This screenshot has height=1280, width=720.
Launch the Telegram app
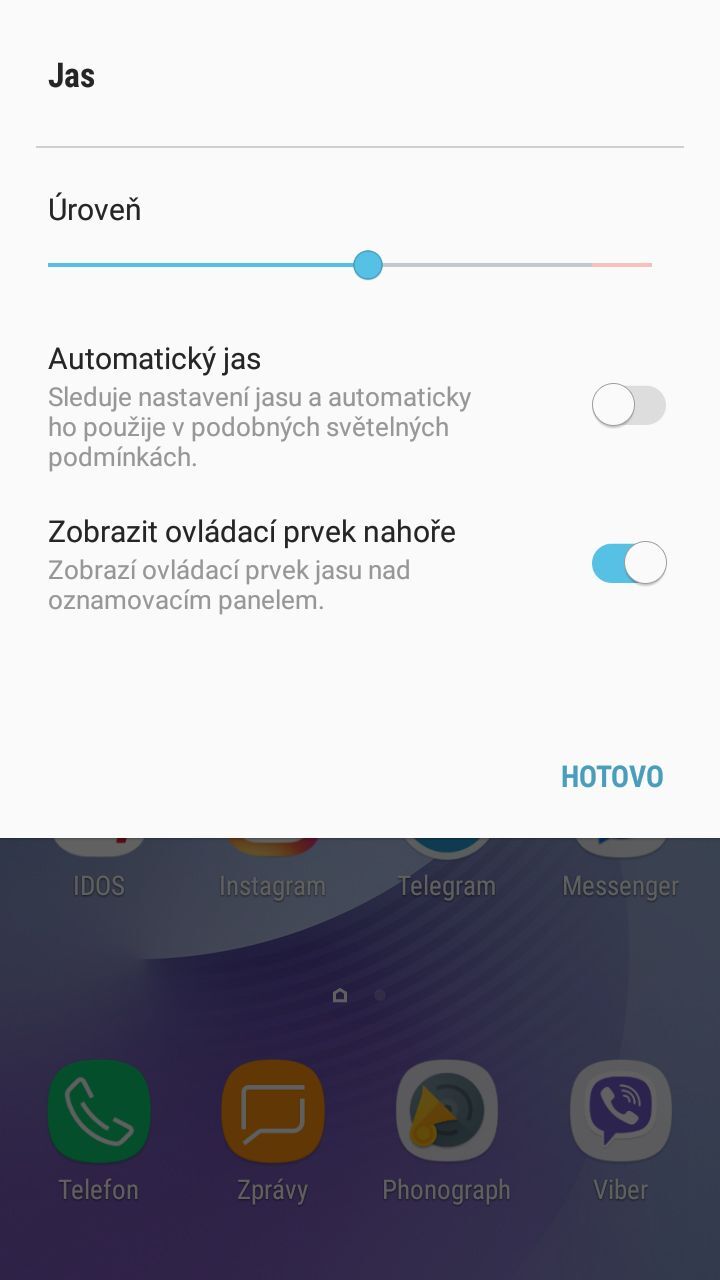pos(446,855)
